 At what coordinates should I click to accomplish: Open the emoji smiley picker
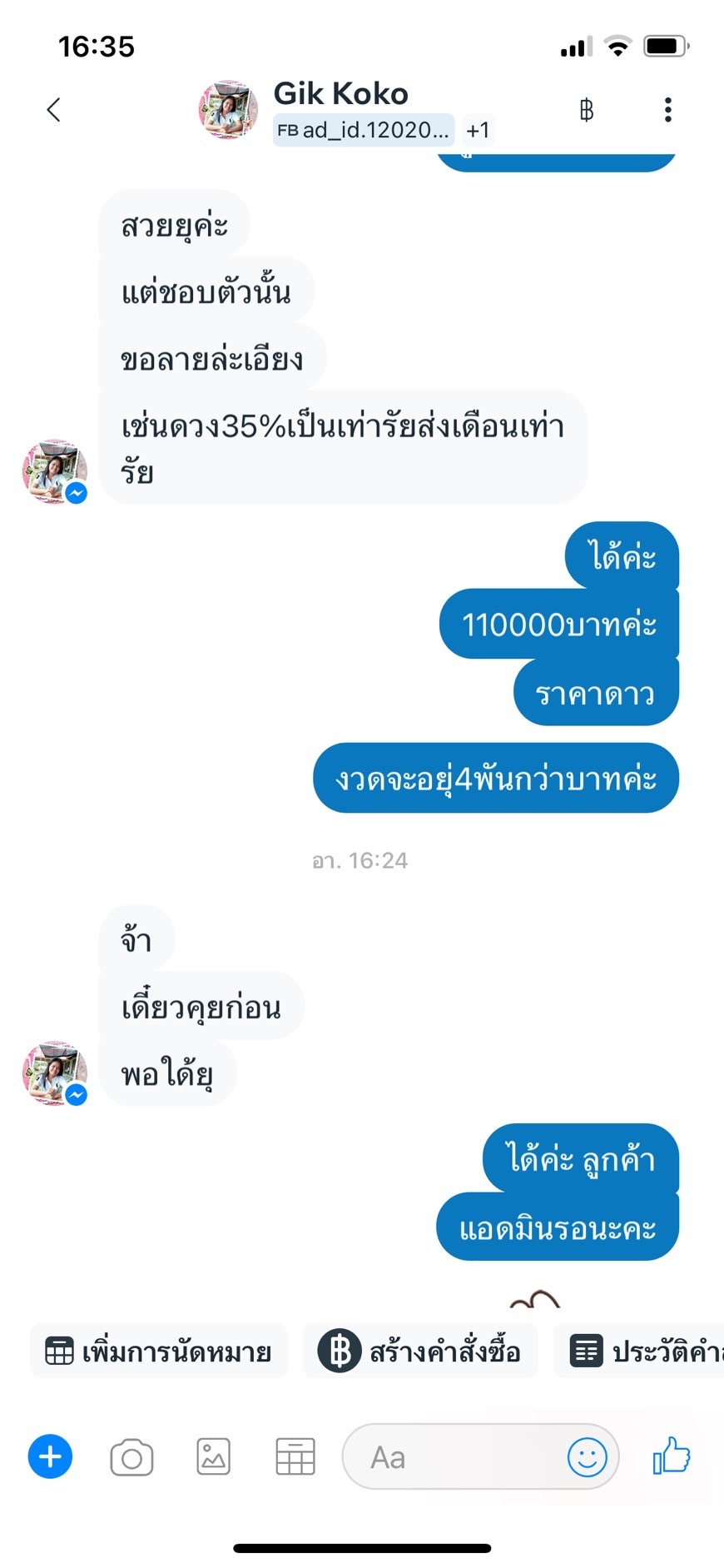pos(588,1457)
